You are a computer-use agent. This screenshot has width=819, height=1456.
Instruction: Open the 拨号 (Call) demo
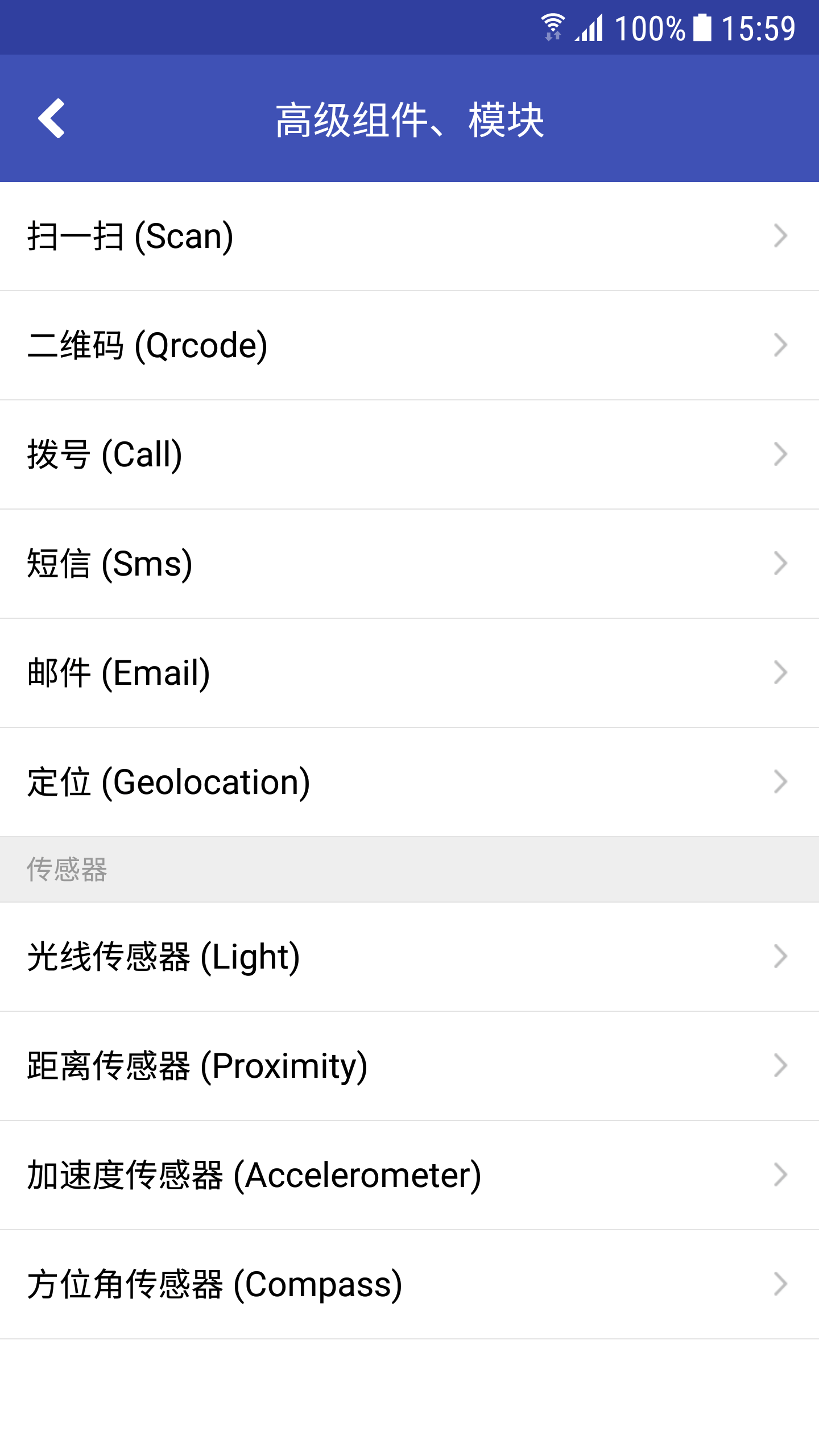(x=409, y=454)
